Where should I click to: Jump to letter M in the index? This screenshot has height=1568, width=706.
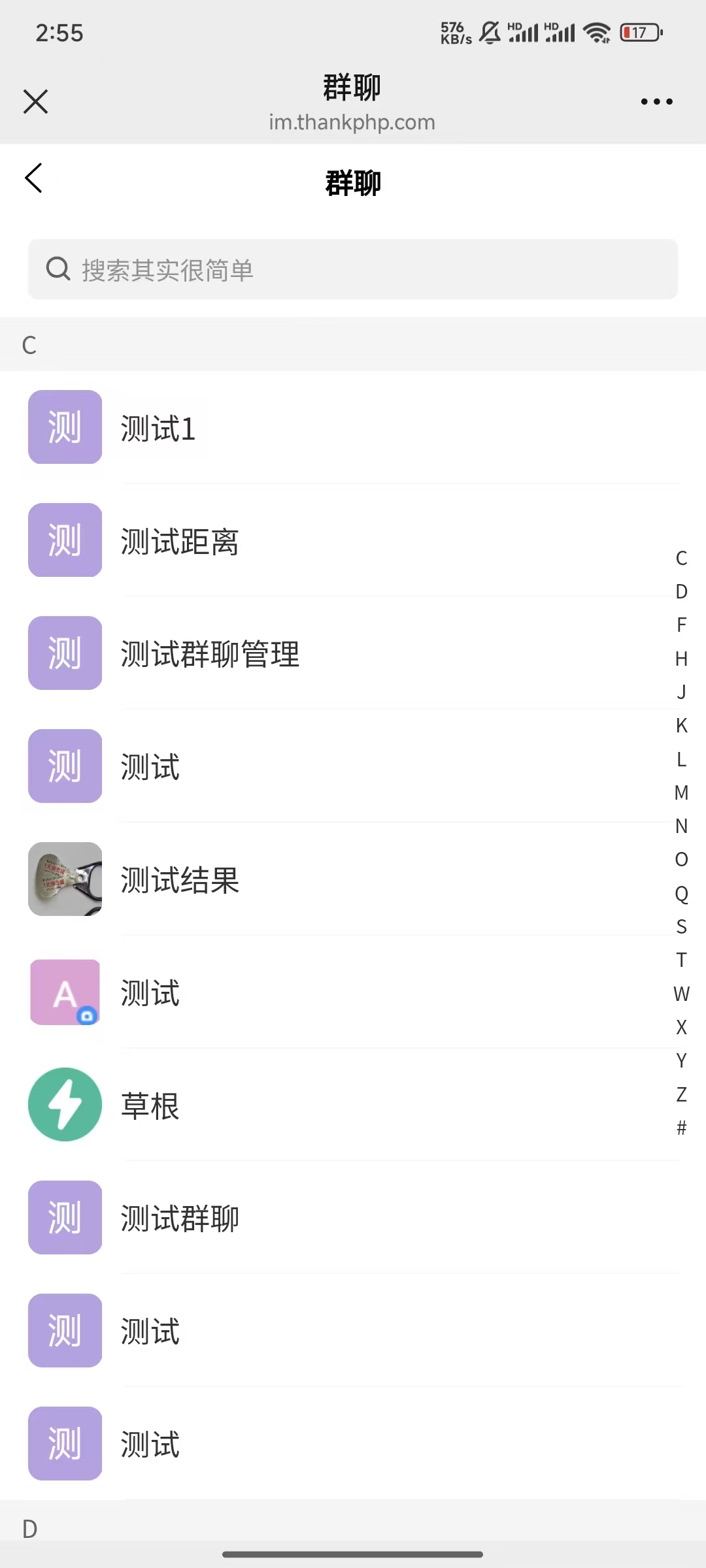[x=681, y=792]
